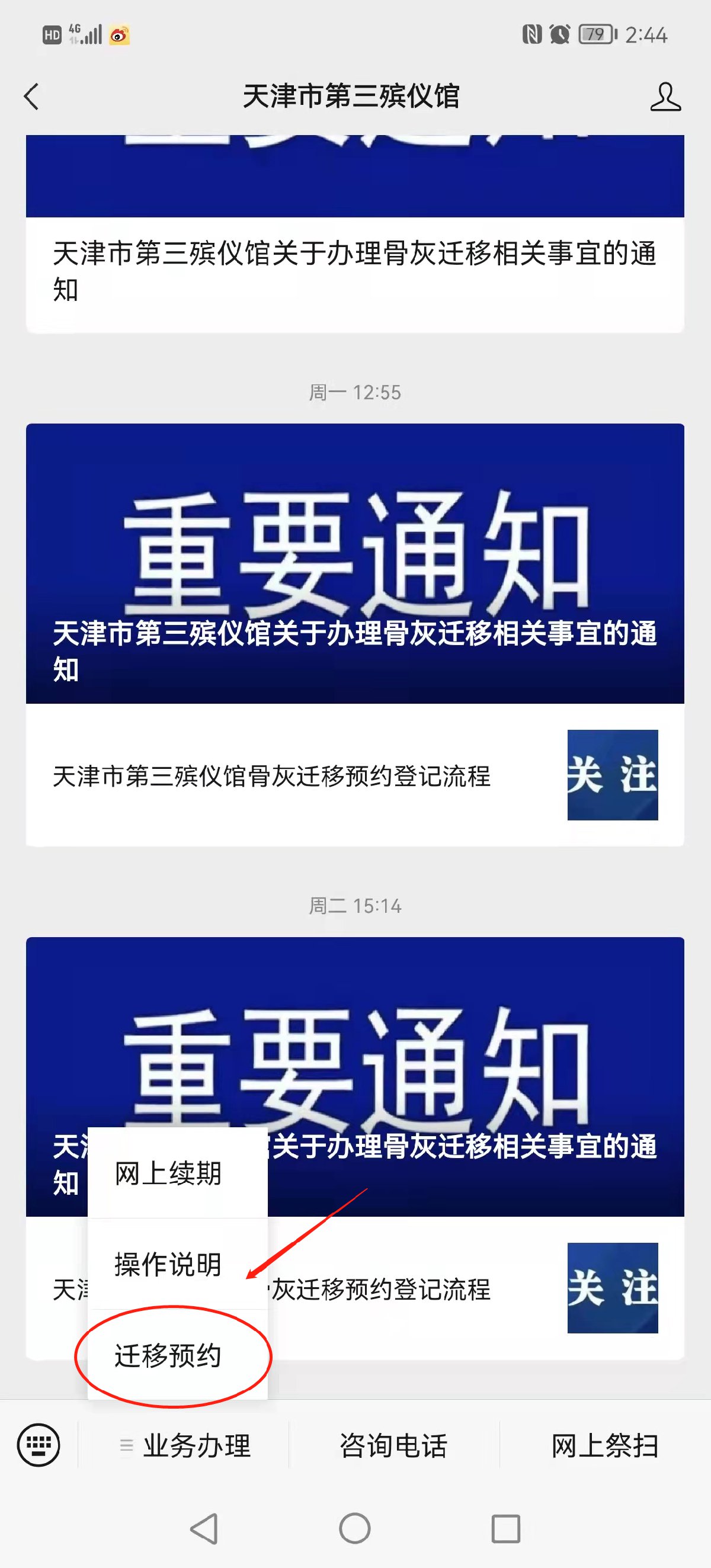Go back from the 天津市第三殡仪馆 account
Screen dimensions: 711x1568
click(x=31, y=97)
